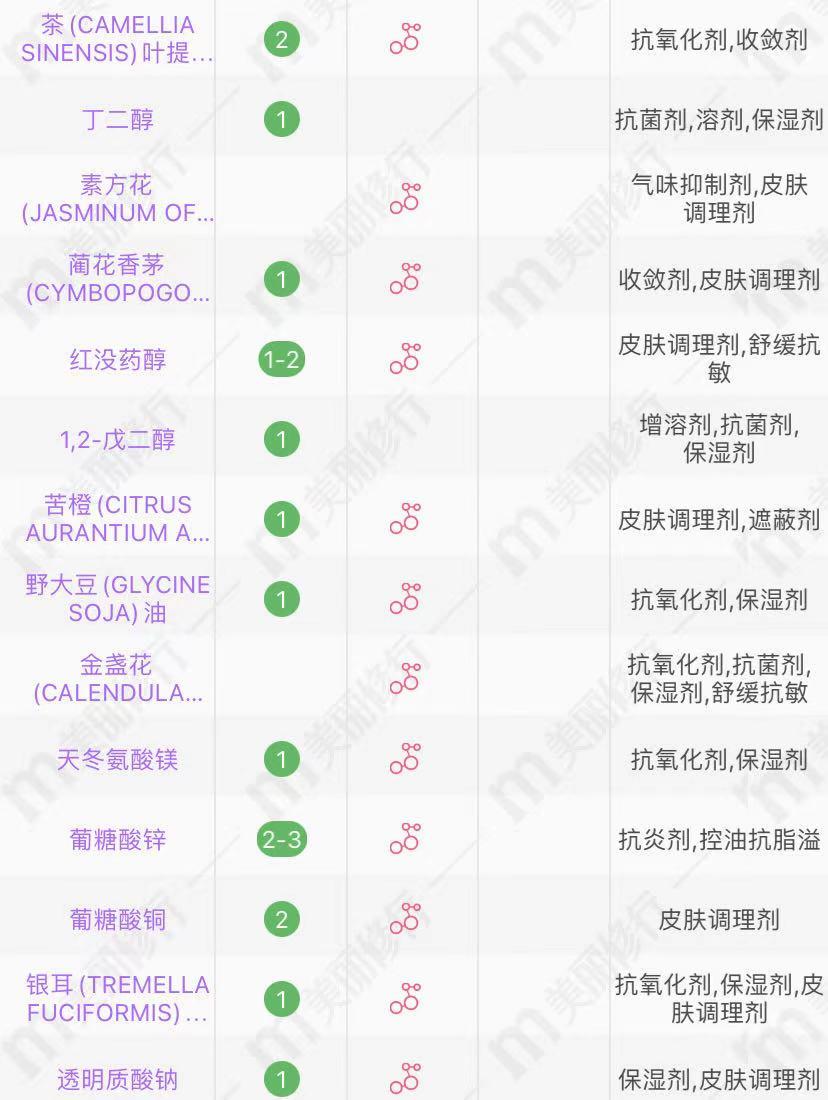
Task: View details for 1,2-戊二醇
Action: tap(117, 440)
